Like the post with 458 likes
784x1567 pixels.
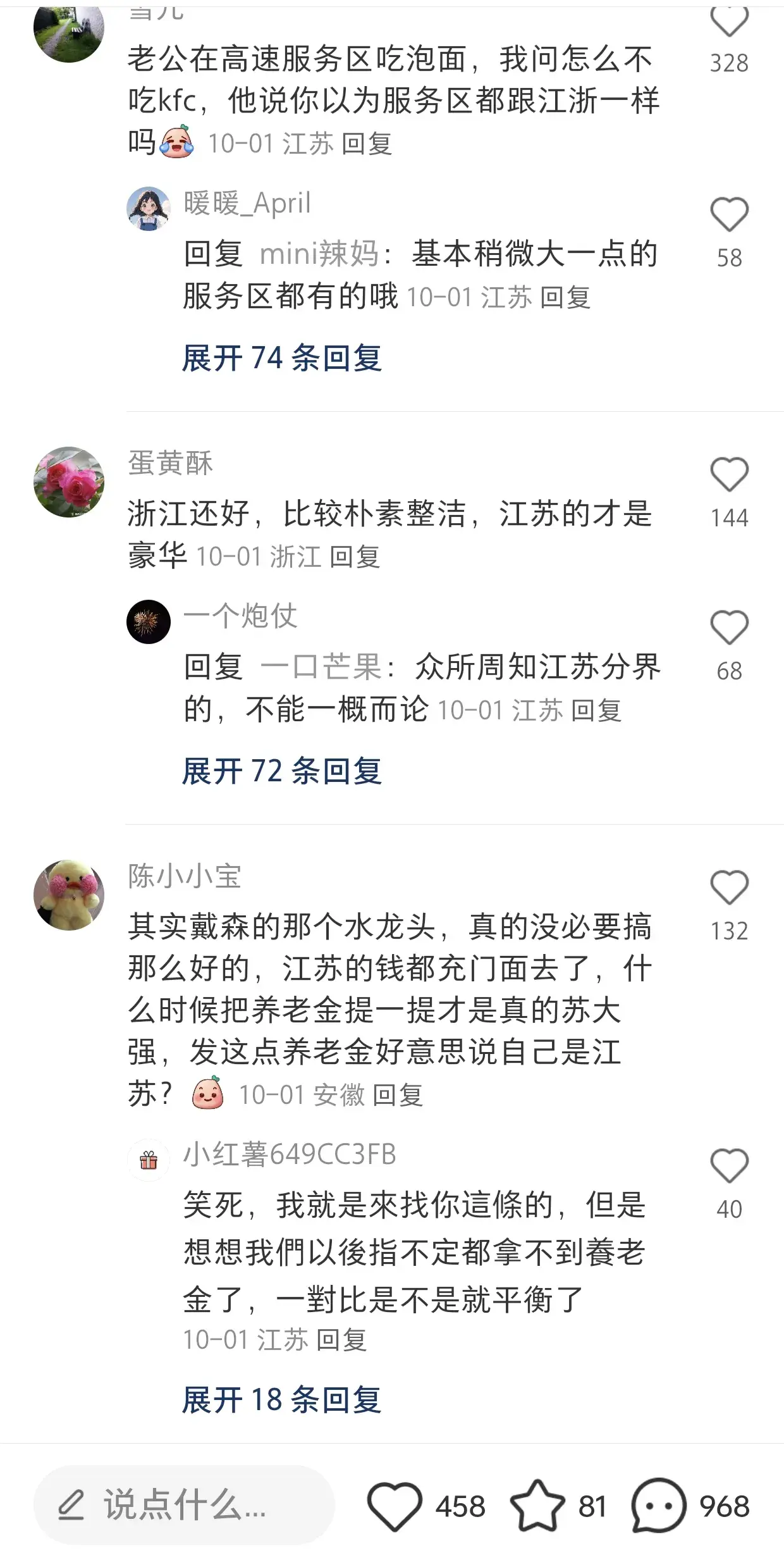[x=395, y=1506]
